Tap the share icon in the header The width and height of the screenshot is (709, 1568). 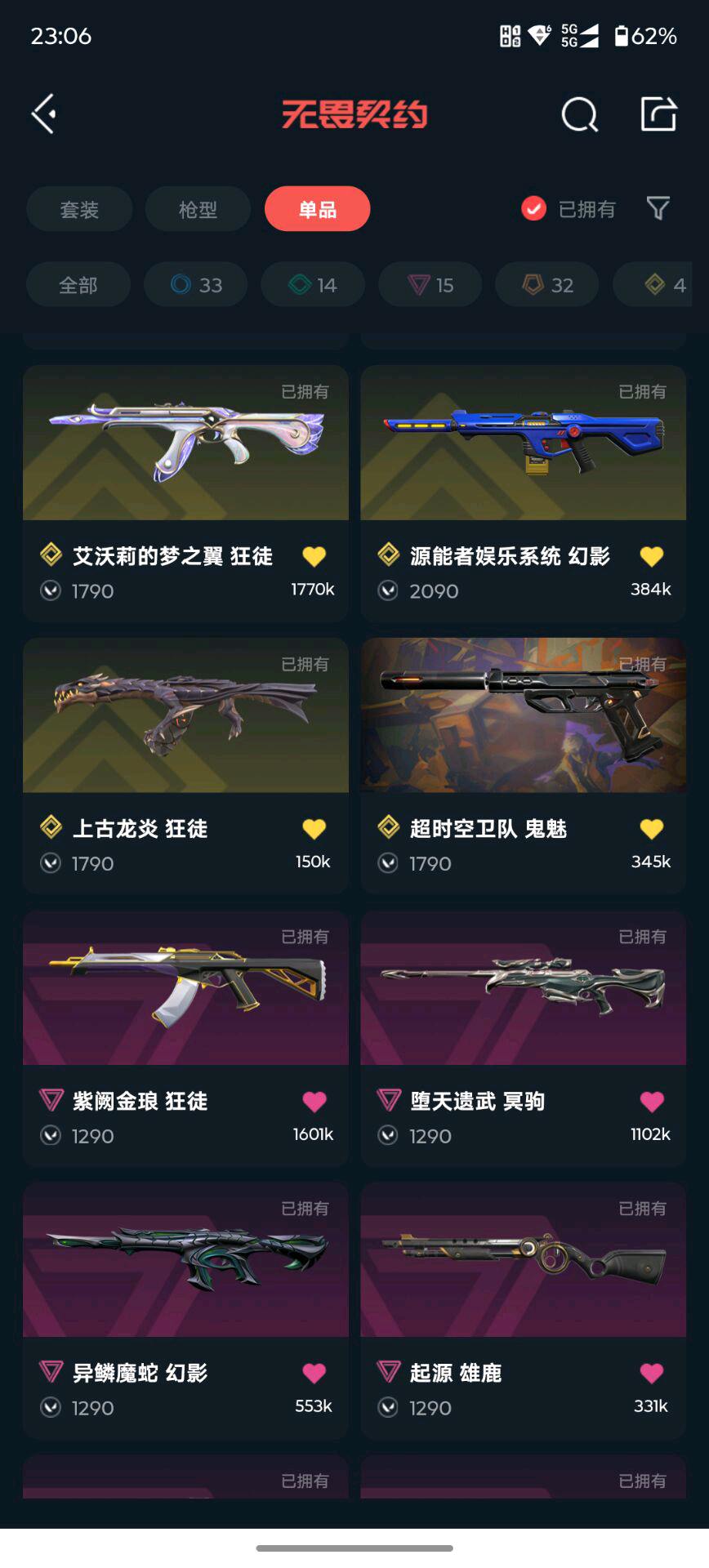pos(658,114)
